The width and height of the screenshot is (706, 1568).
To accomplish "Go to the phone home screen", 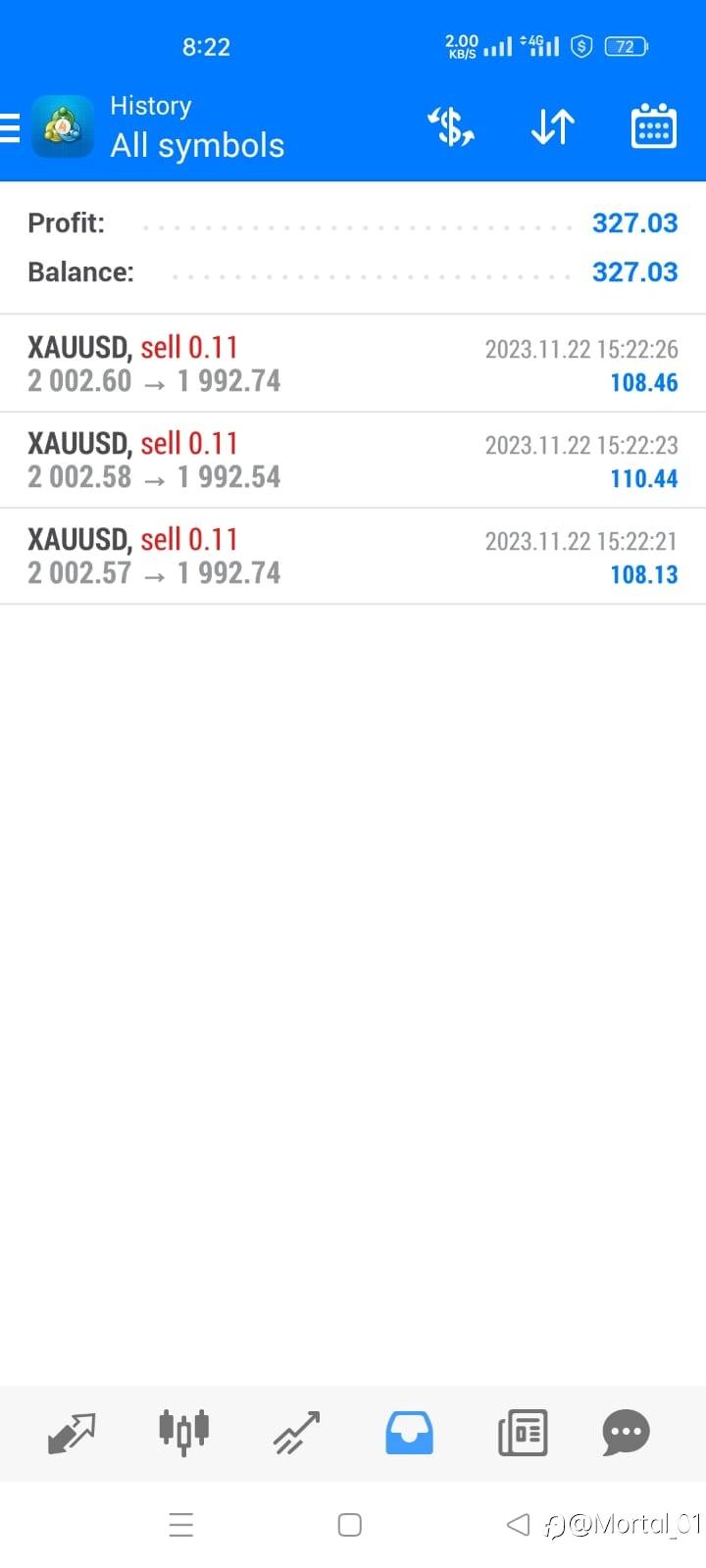I will [350, 1525].
